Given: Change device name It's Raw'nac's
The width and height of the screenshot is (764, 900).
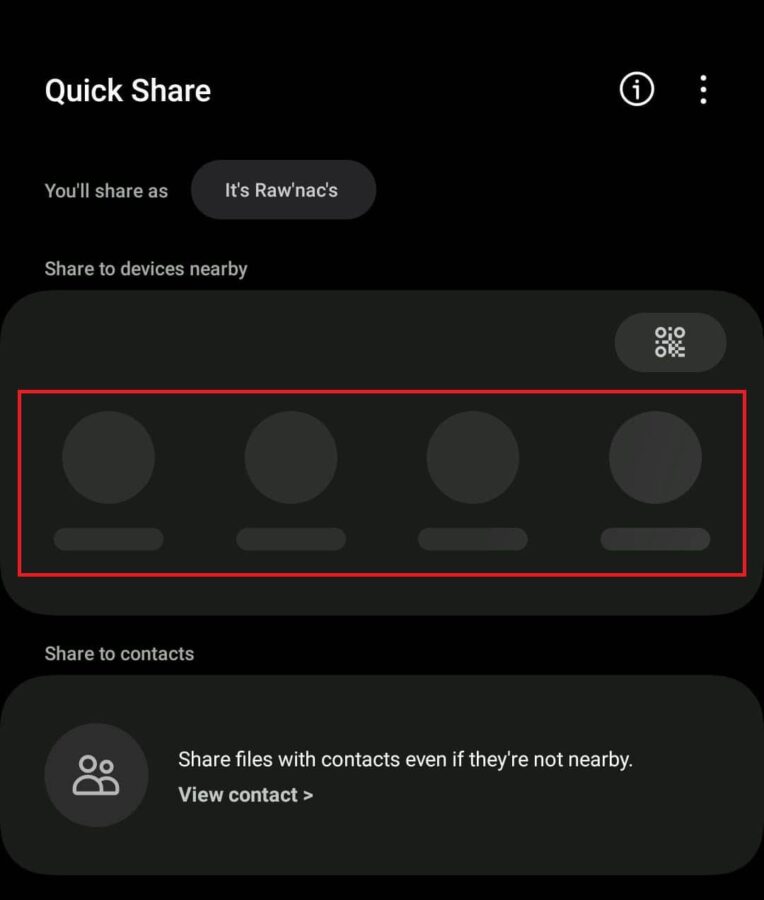Looking at the screenshot, I should click(x=283, y=190).
